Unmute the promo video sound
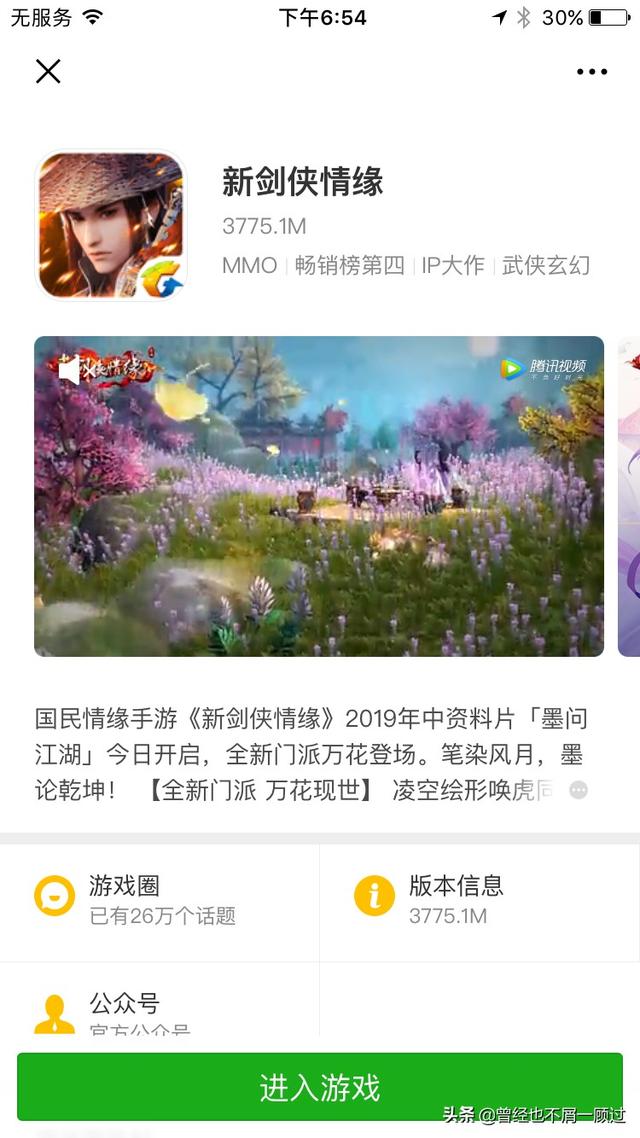 click(69, 371)
